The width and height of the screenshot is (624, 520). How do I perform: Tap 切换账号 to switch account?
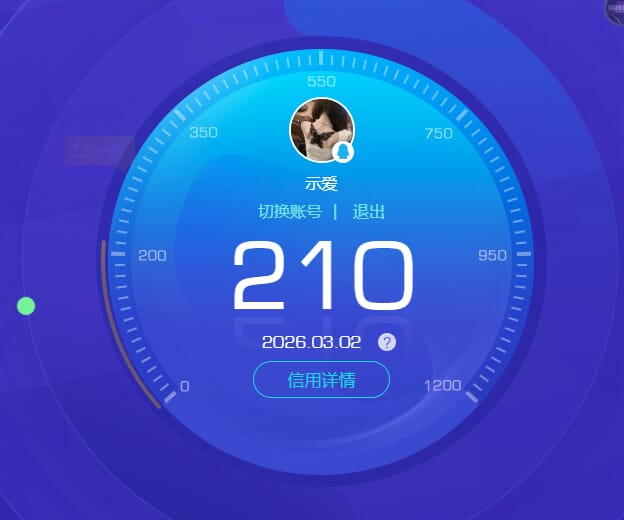[x=290, y=212]
